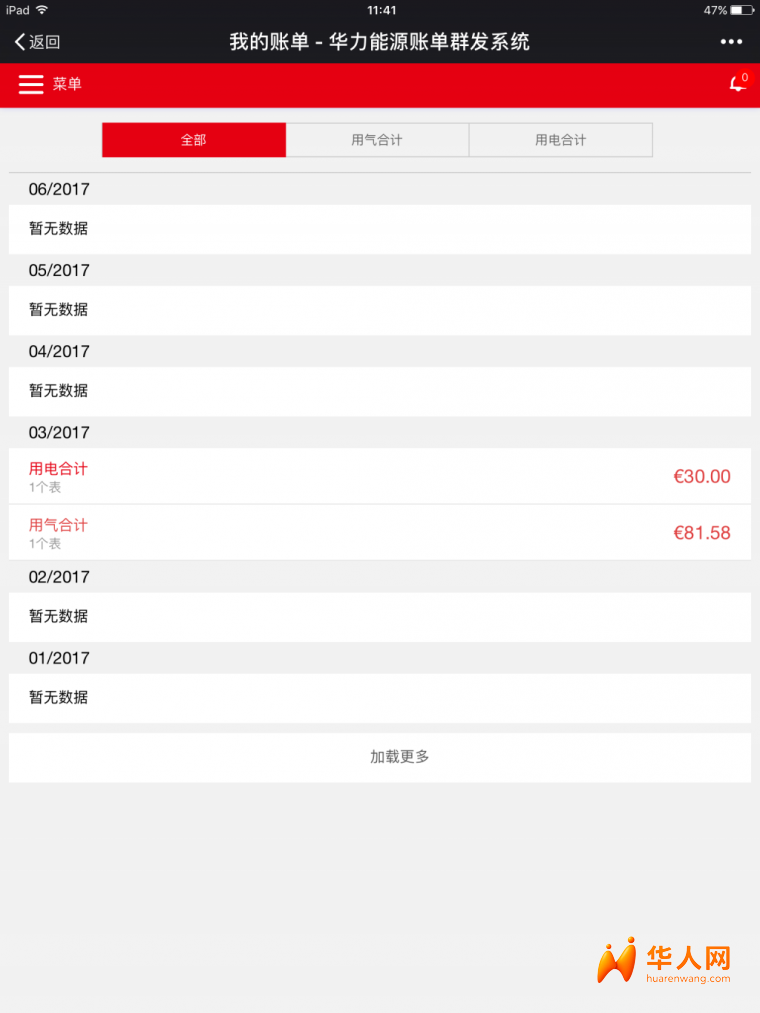This screenshot has width=760, height=1013.
Task: Switch to the 用电合计 tab
Action: tap(560, 140)
